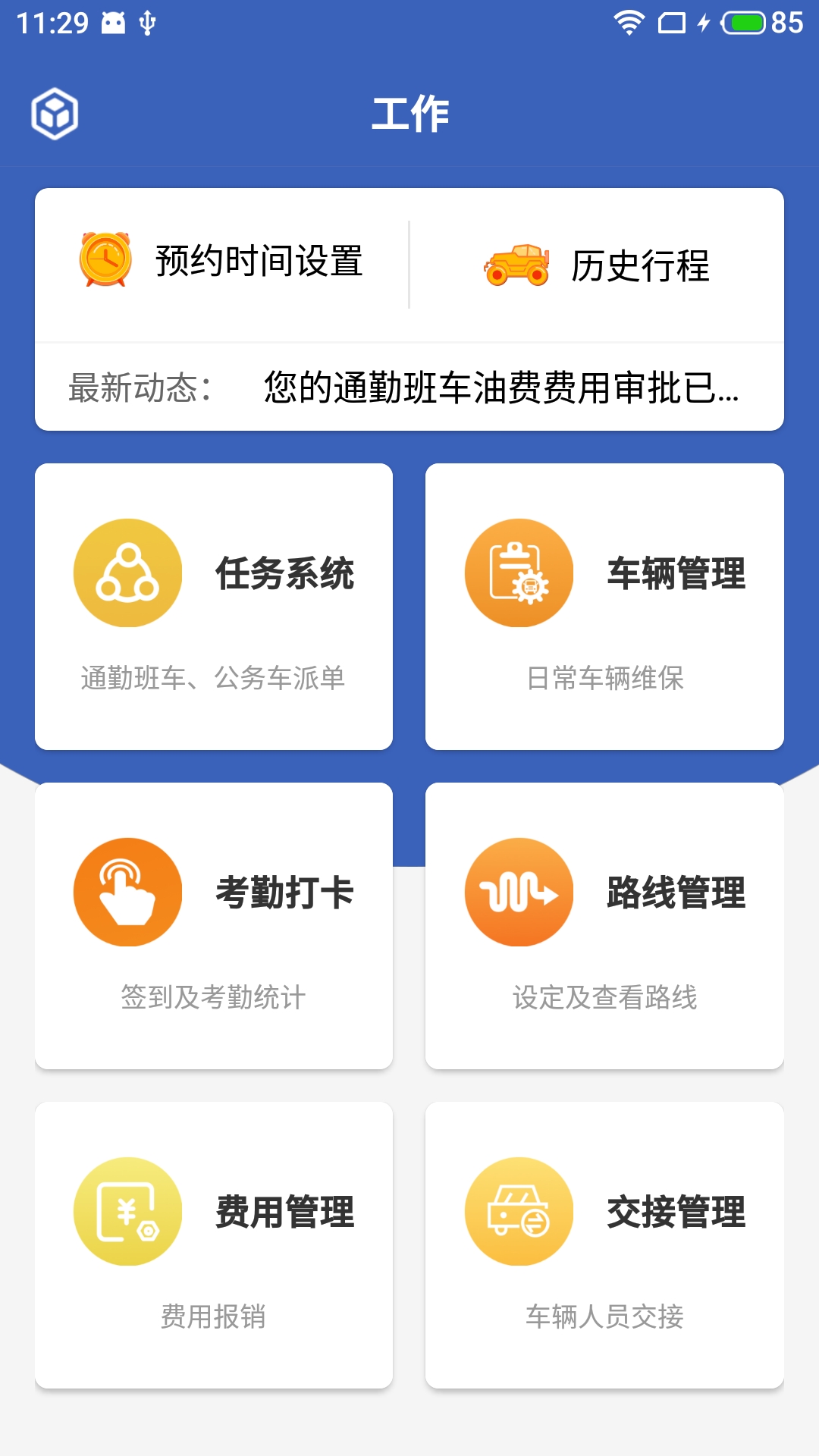819x1456 pixels.
Task: Open 历史行程 trip history
Action: [x=641, y=267]
